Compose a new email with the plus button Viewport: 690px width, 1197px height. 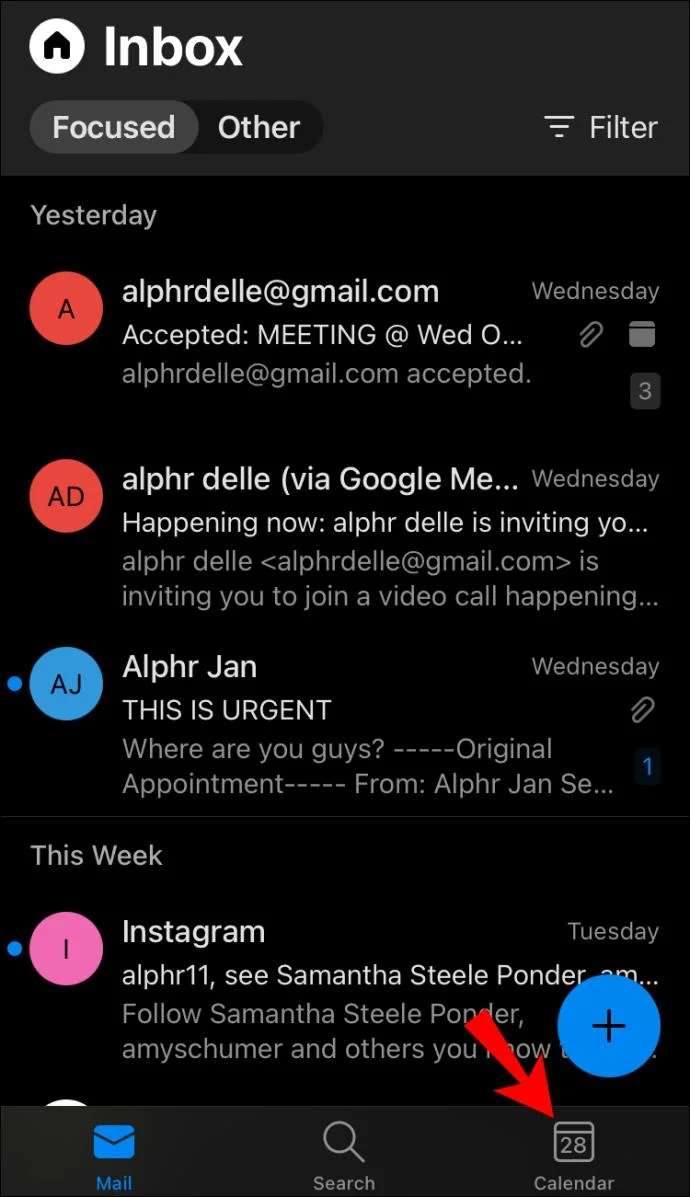(608, 1026)
